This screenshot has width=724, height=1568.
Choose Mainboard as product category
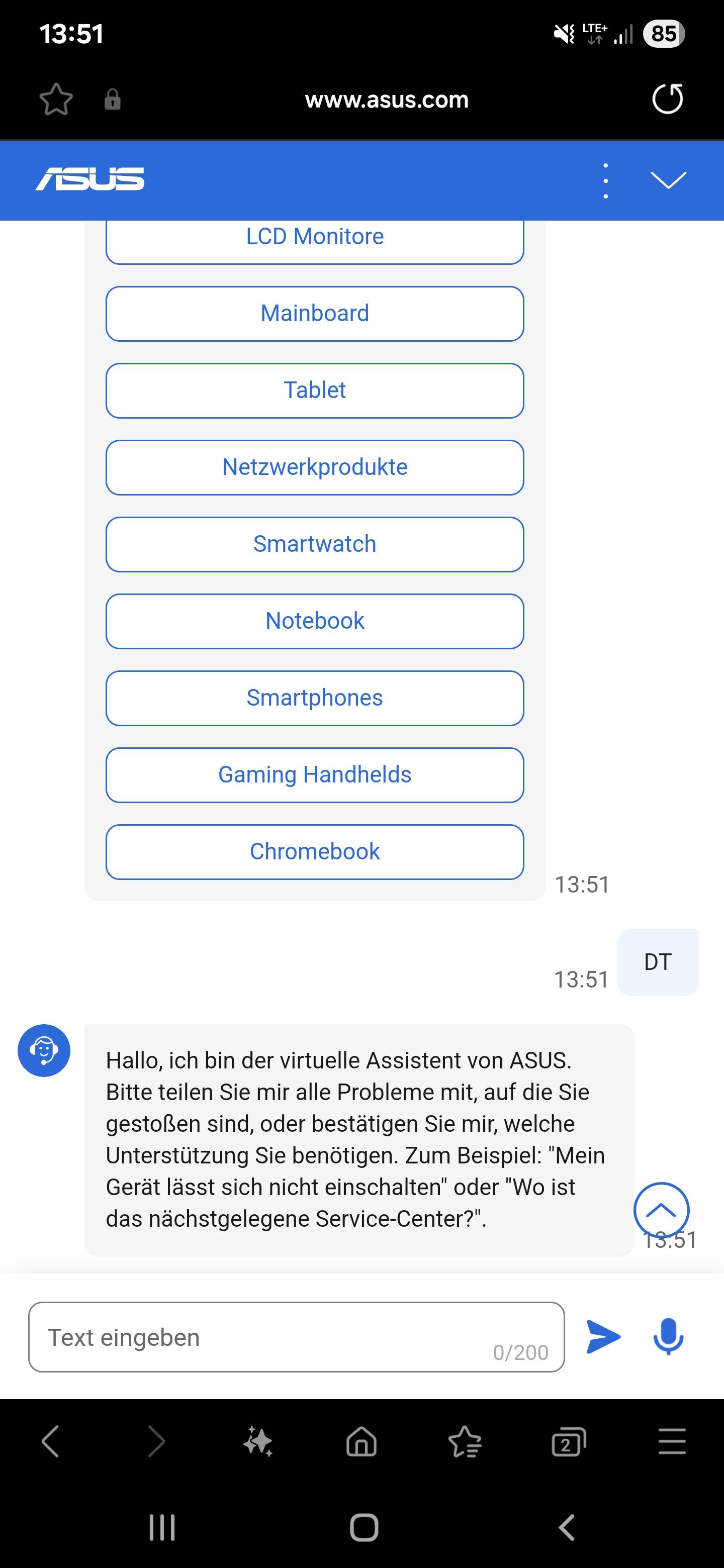point(315,314)
